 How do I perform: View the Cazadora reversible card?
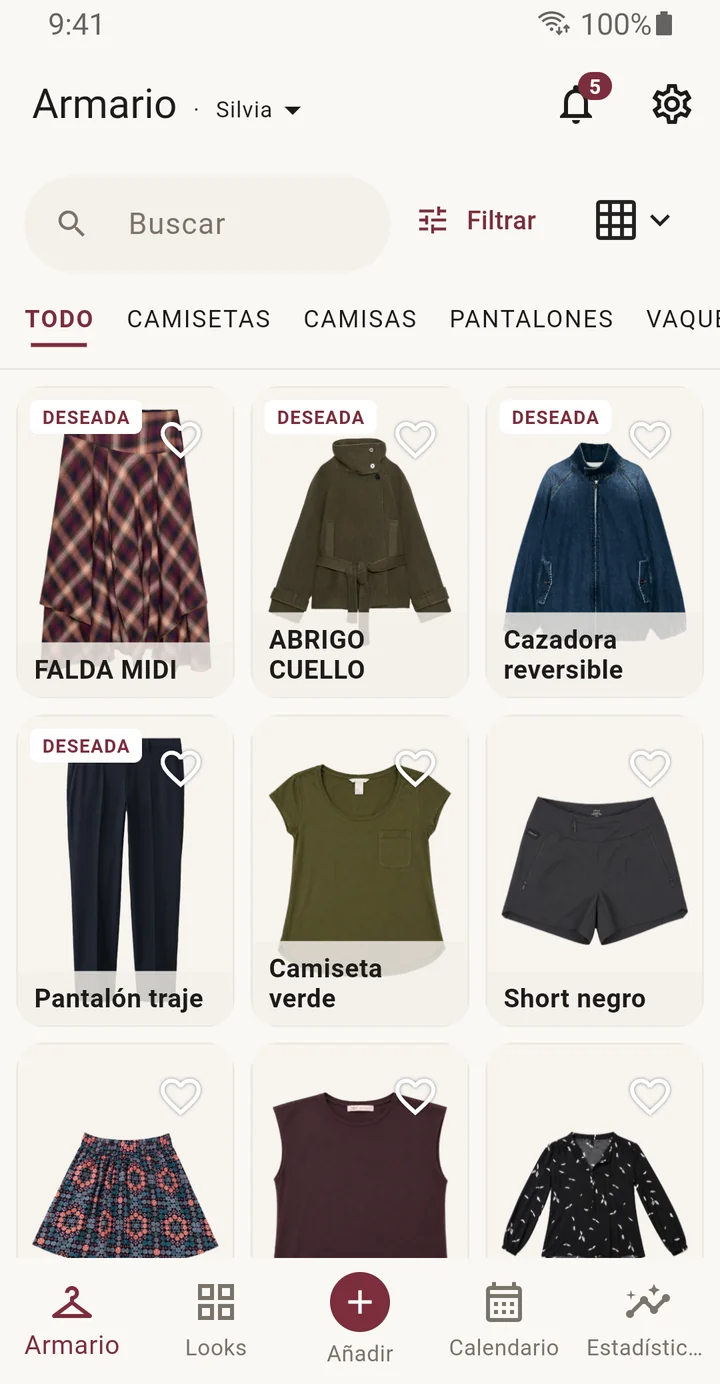pyautogui.click(x=595, y=542)
